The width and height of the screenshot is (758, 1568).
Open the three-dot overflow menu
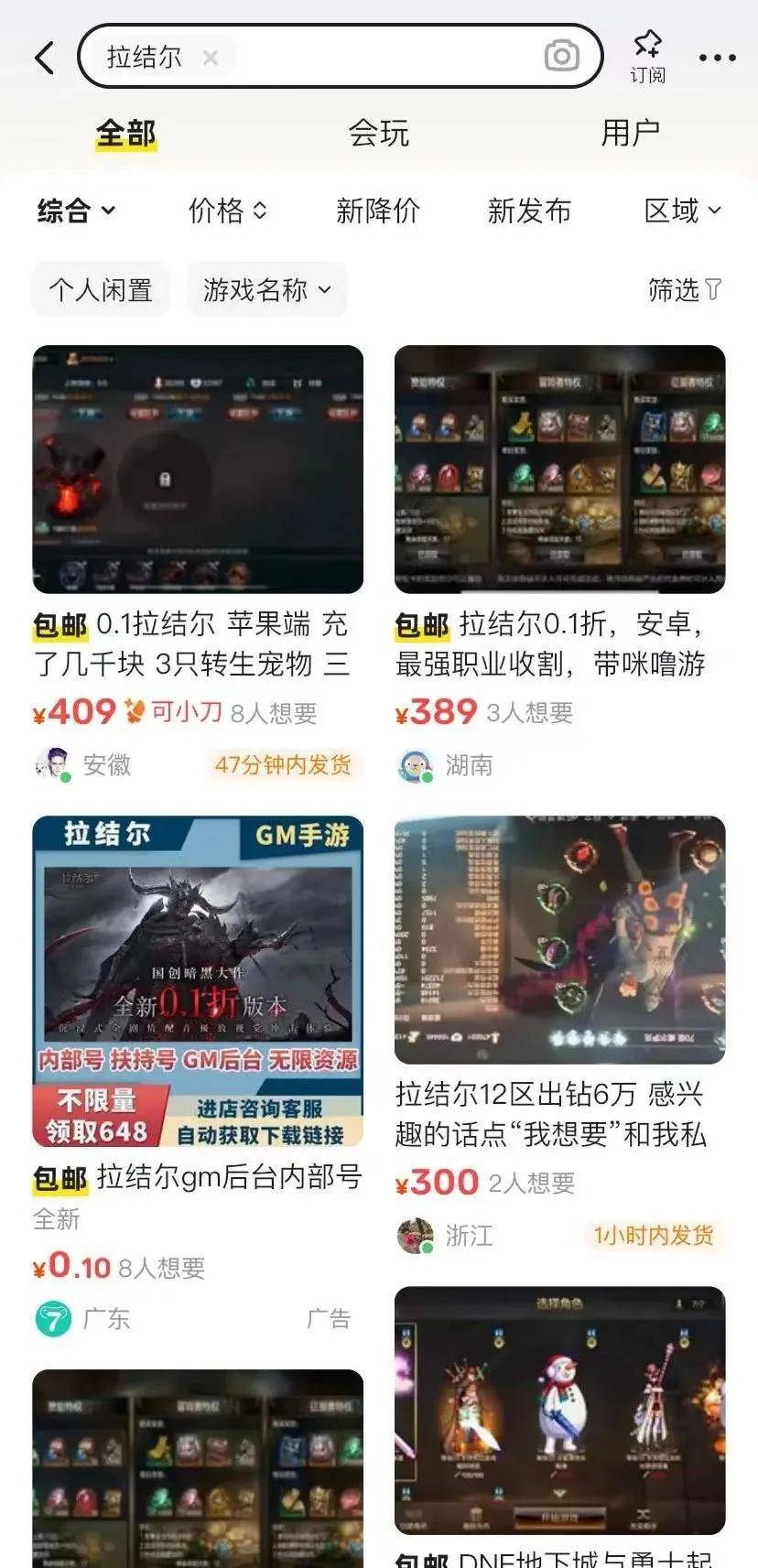click(717, 58)
